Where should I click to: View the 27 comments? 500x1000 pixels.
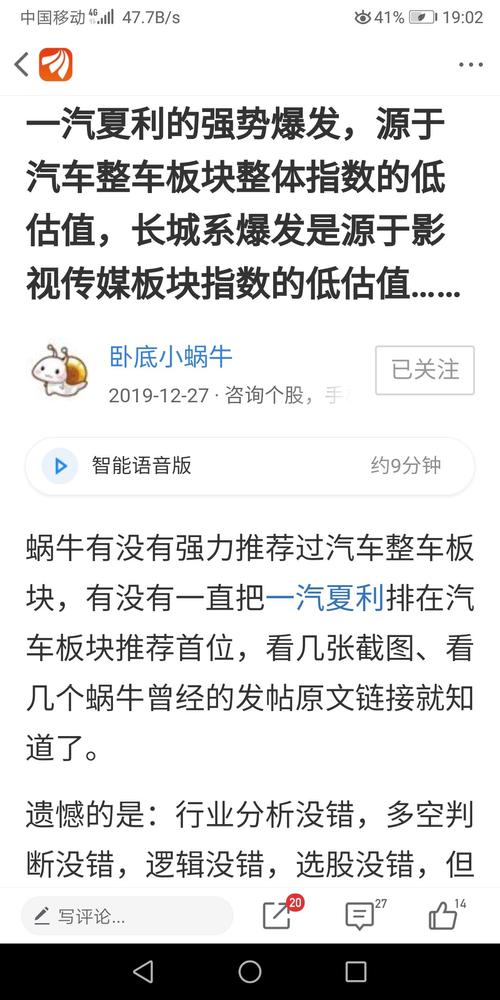pos(360,916)
